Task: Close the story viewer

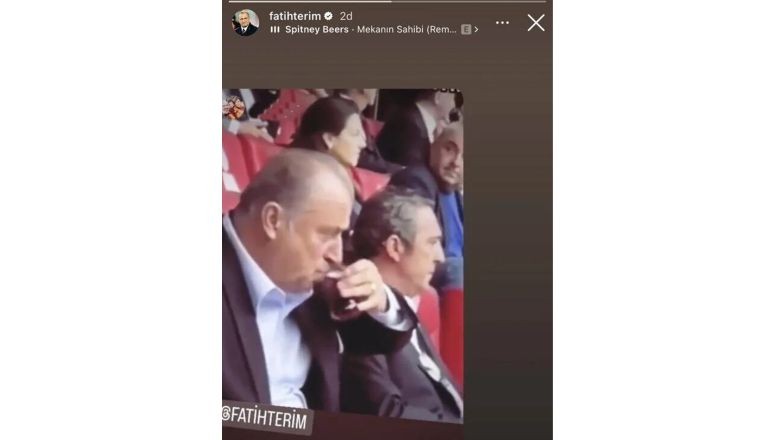Action: (x=536, y=22)
